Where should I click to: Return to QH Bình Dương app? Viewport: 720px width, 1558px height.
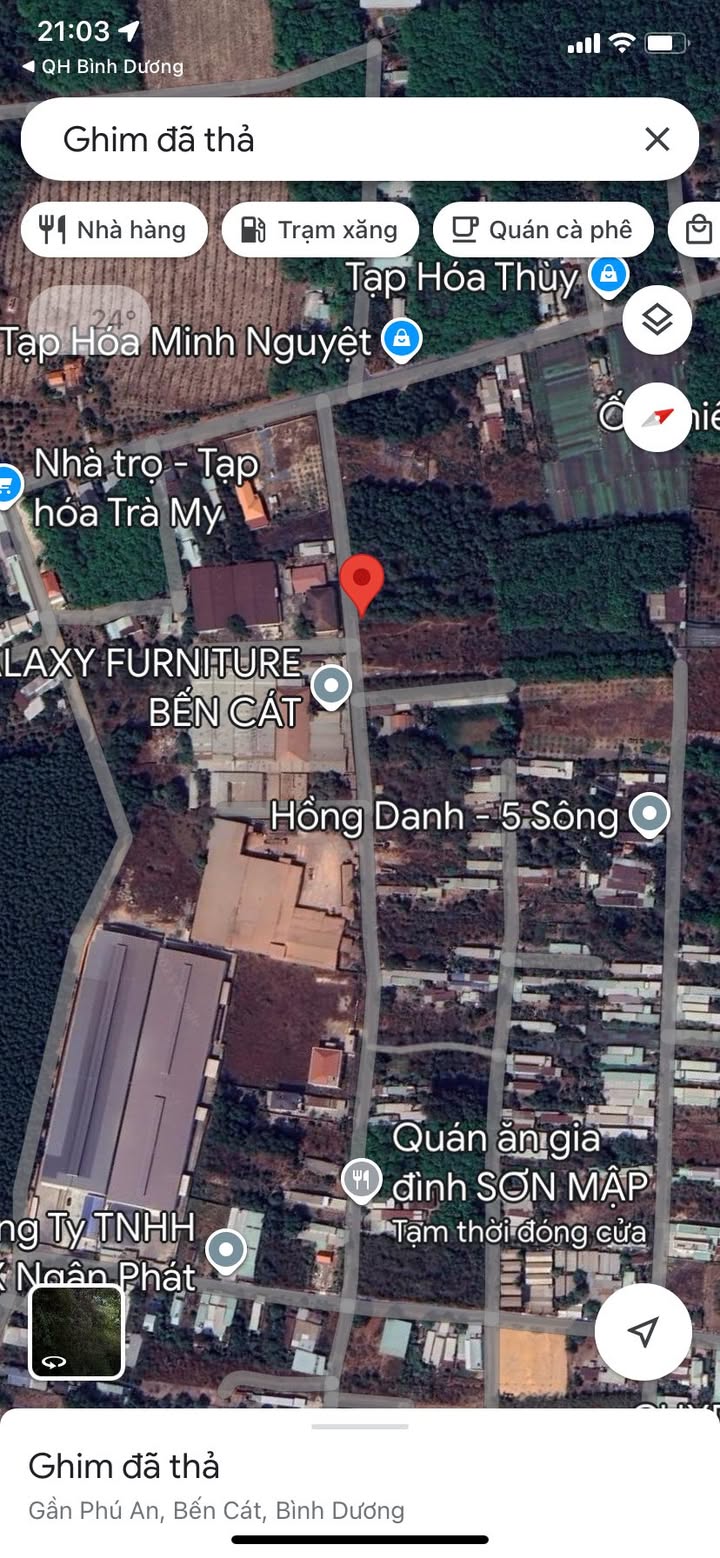(102, 67)
